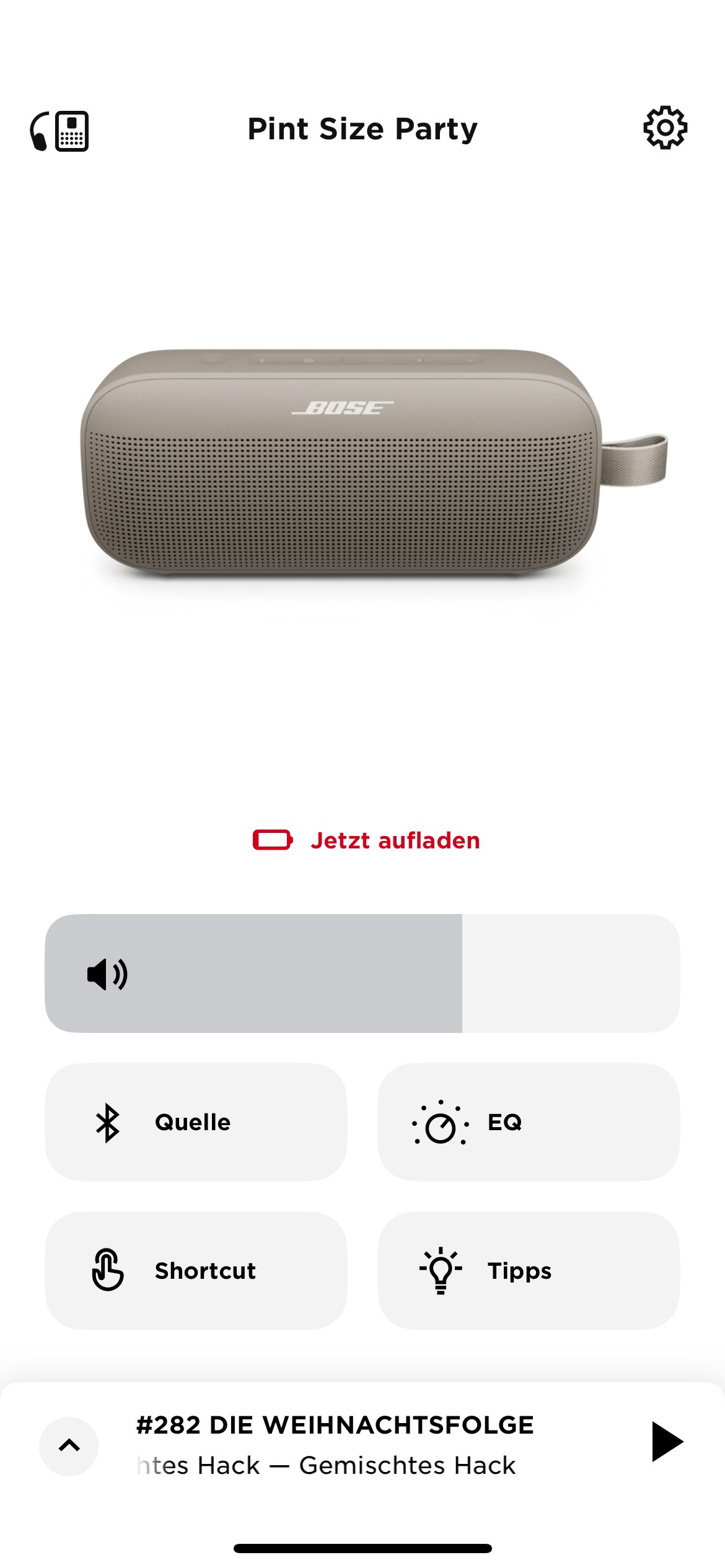Open the device list icon

point(59,131)
